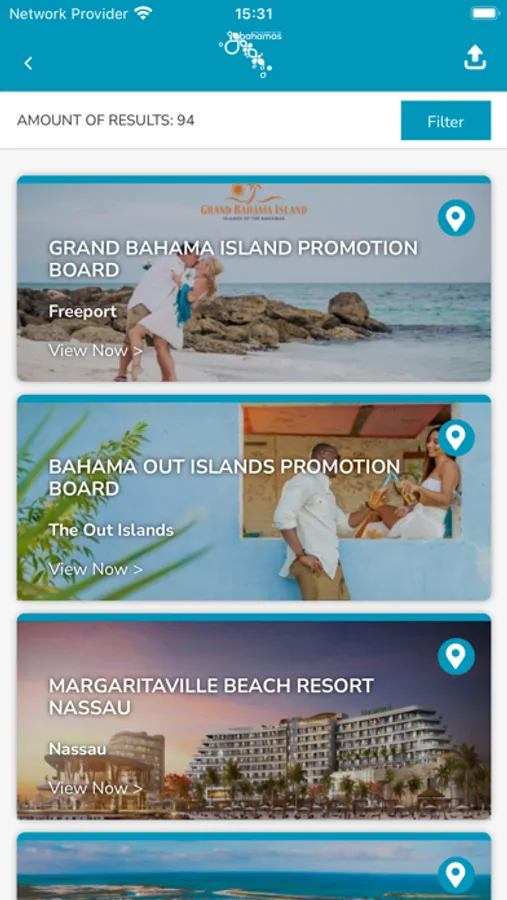Open Margaritaville Beach Resort Nassau card
The image size is (507, 900).
(253, 716)
